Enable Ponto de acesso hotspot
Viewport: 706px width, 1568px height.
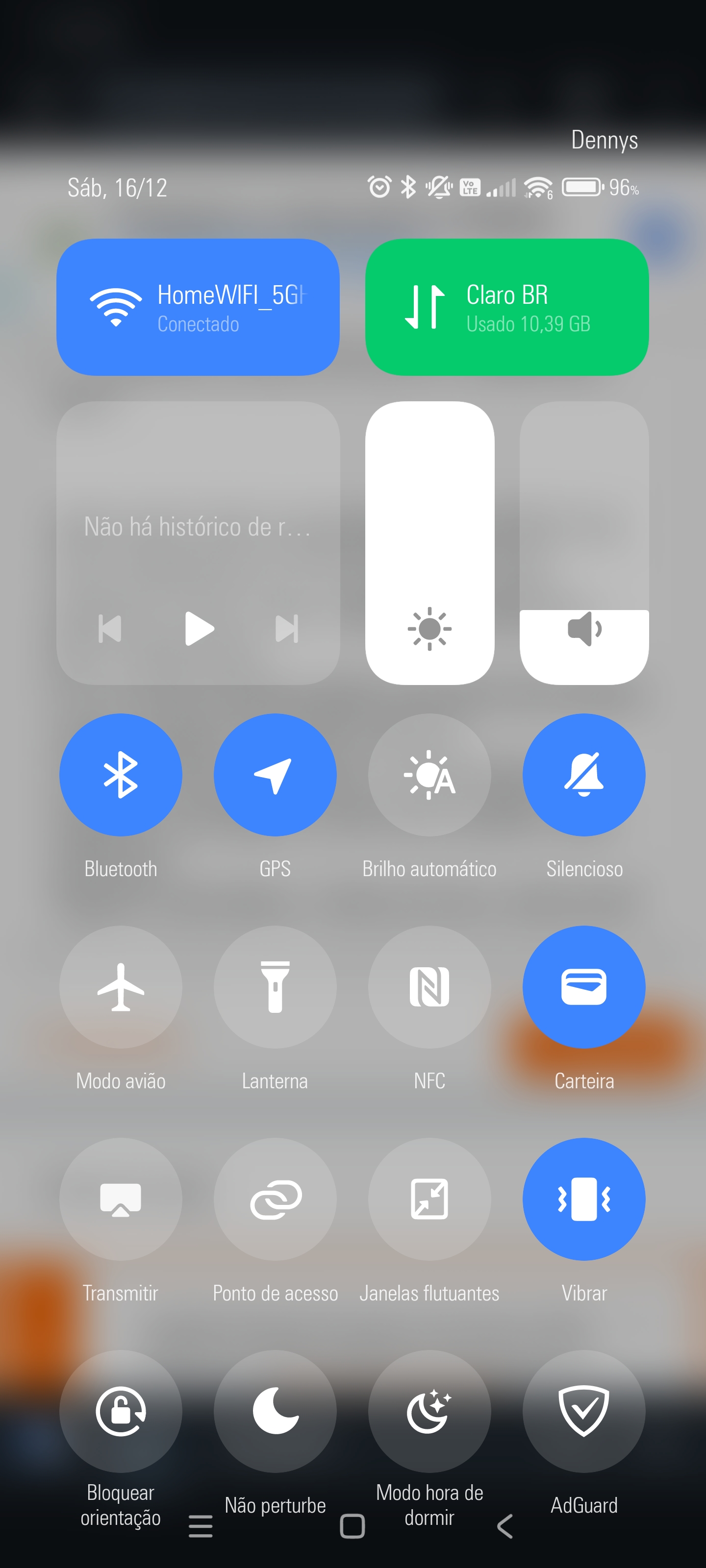(x=276, y=1199)
